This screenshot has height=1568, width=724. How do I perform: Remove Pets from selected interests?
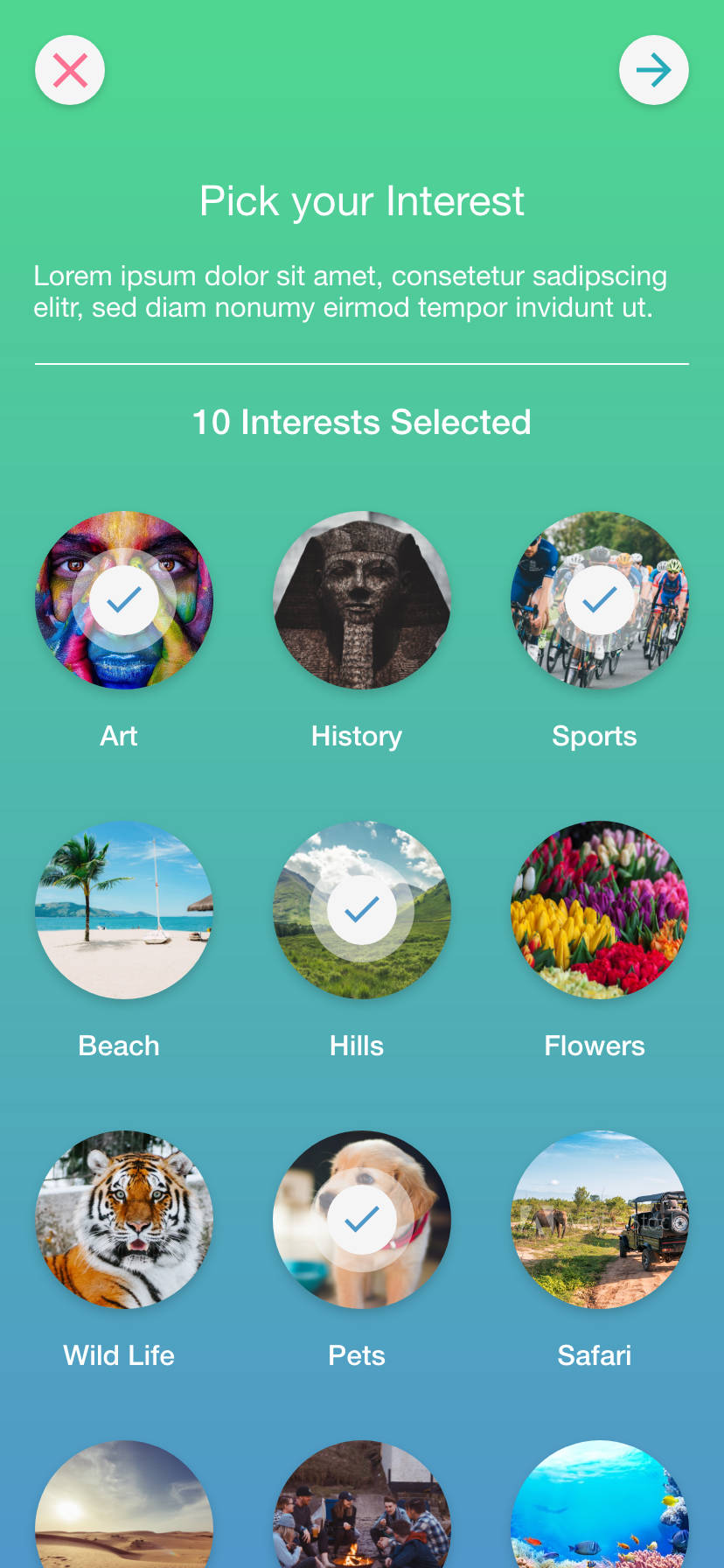[x=362, y=1220]
